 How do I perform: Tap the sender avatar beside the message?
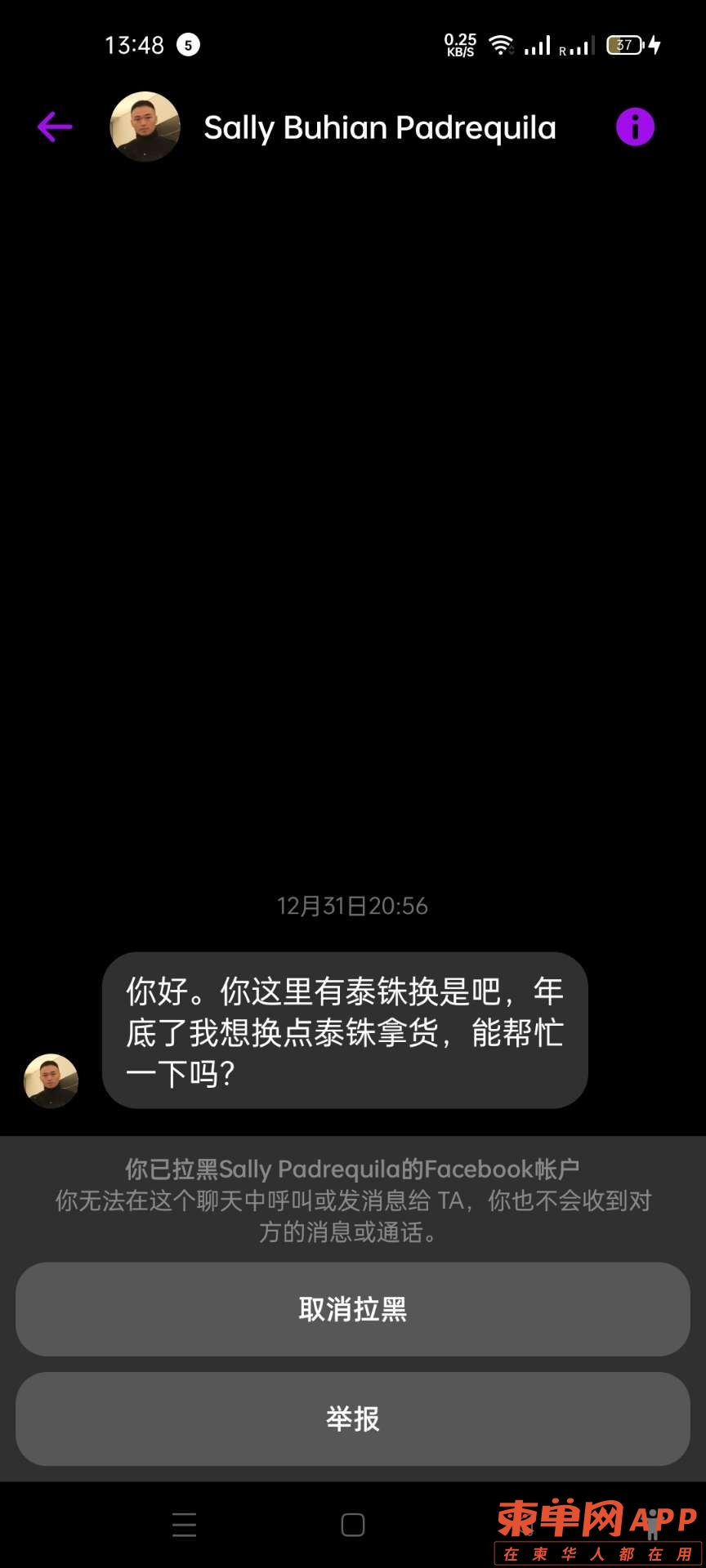[x=51, y=1080]
